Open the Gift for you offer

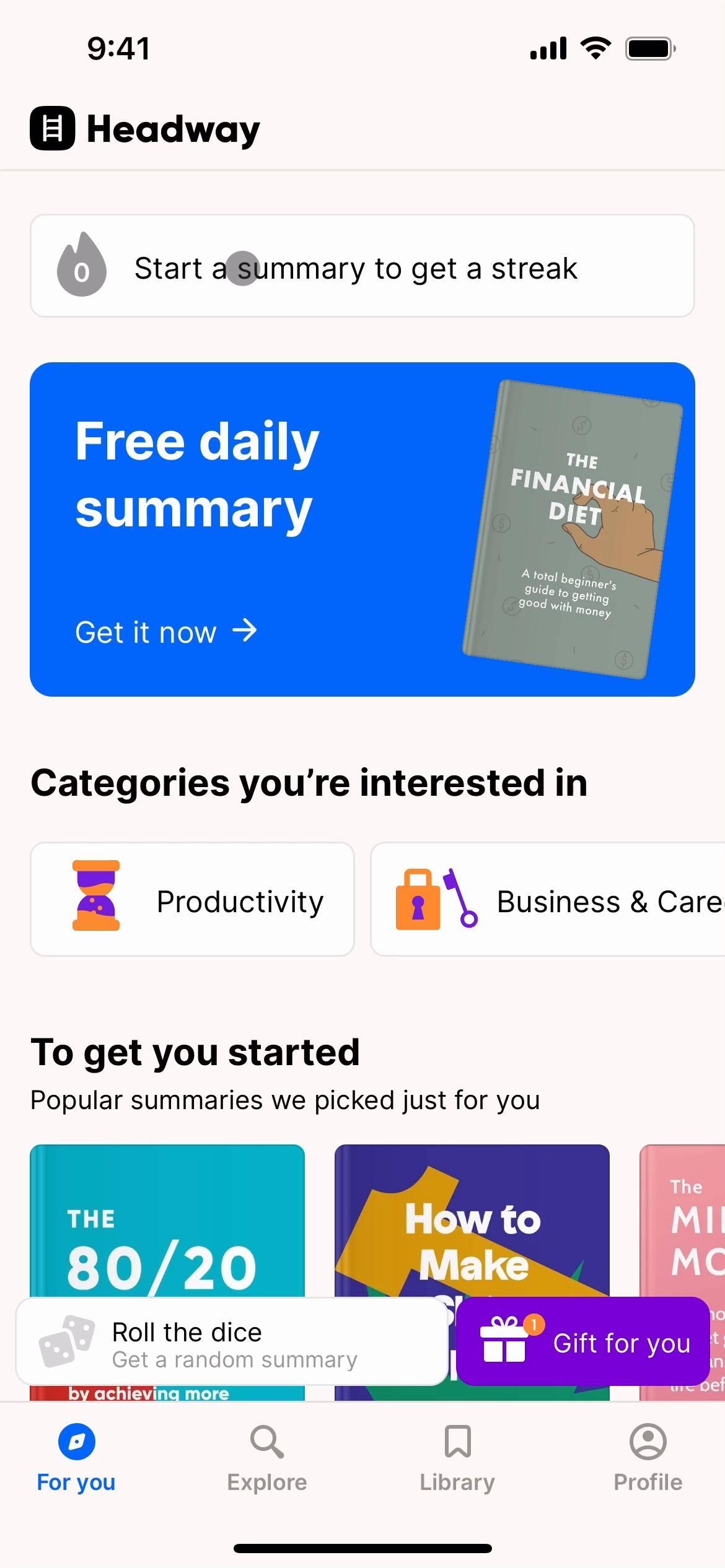(583, 1342)
